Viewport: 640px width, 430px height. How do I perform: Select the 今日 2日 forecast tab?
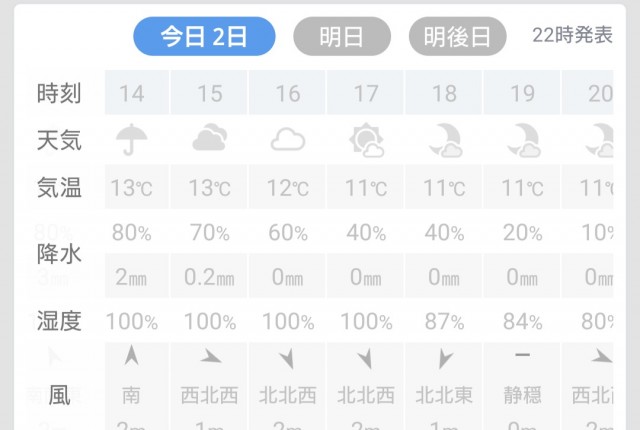[x=204, y=37]
